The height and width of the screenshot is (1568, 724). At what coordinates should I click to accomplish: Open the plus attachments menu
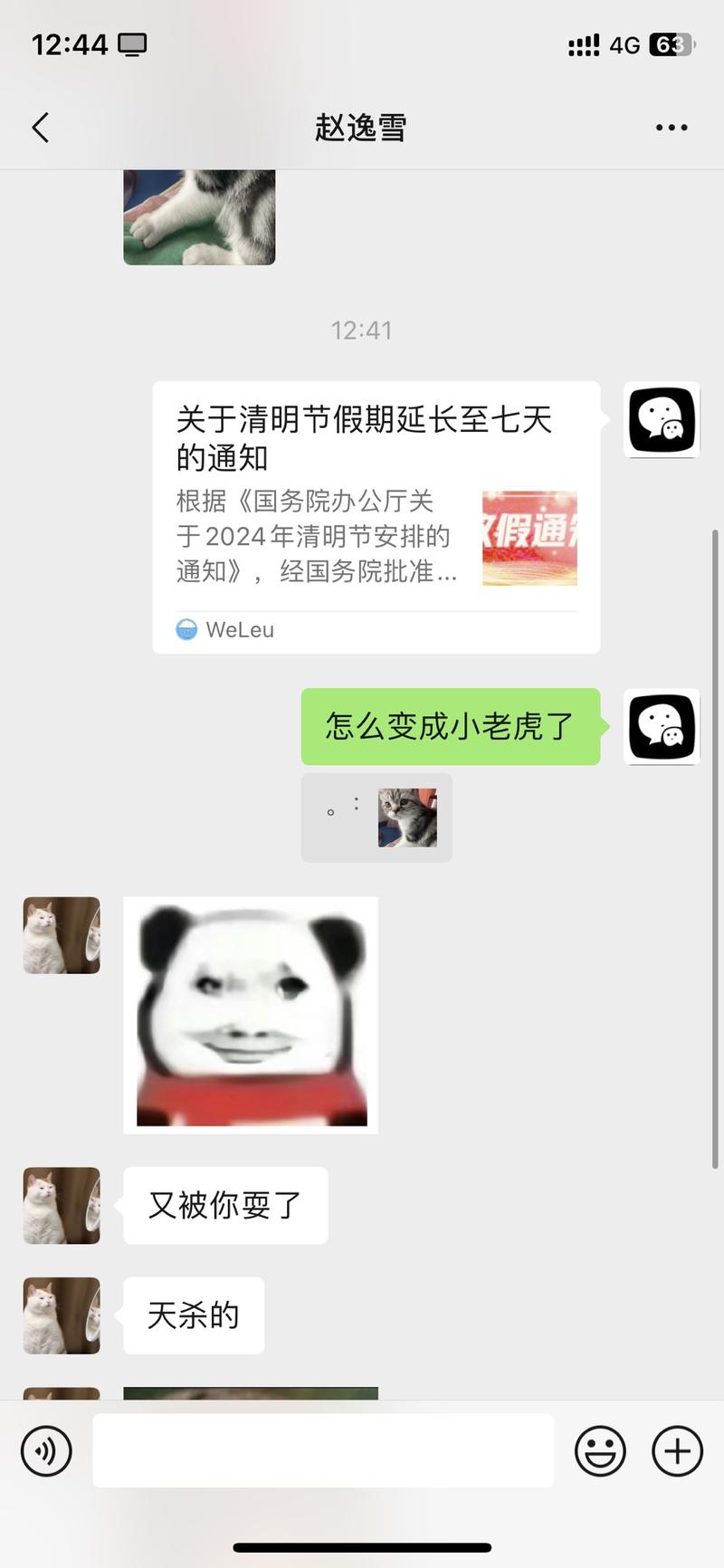tap(677, 1450)
